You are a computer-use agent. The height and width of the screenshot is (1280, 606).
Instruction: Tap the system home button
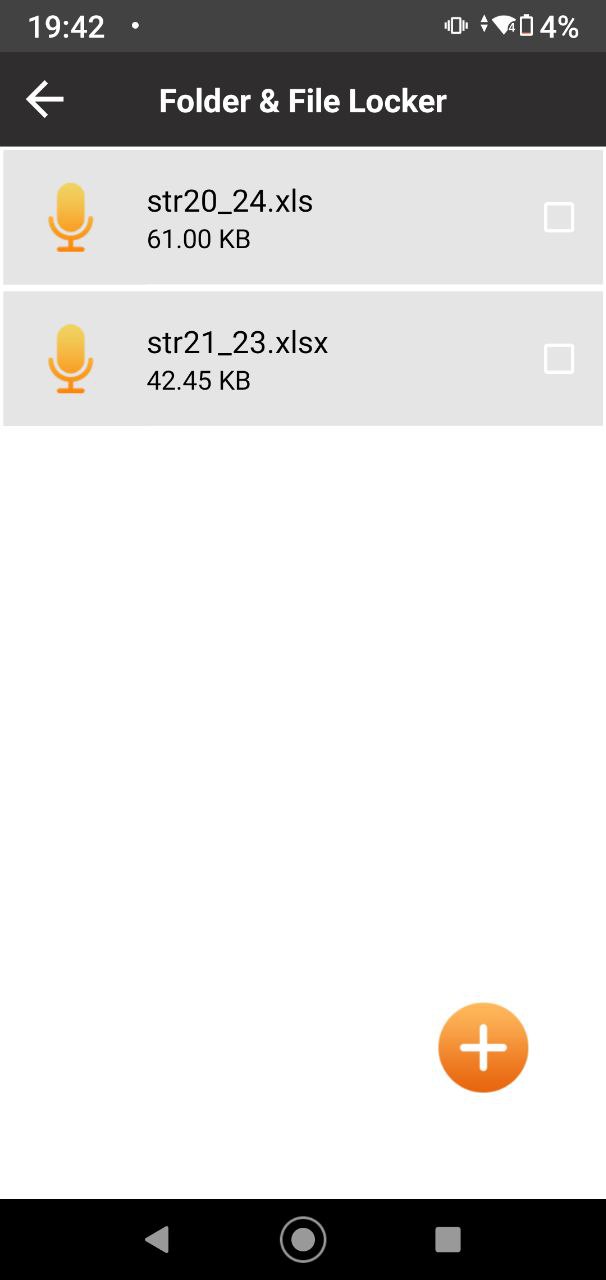[303, 1240]
